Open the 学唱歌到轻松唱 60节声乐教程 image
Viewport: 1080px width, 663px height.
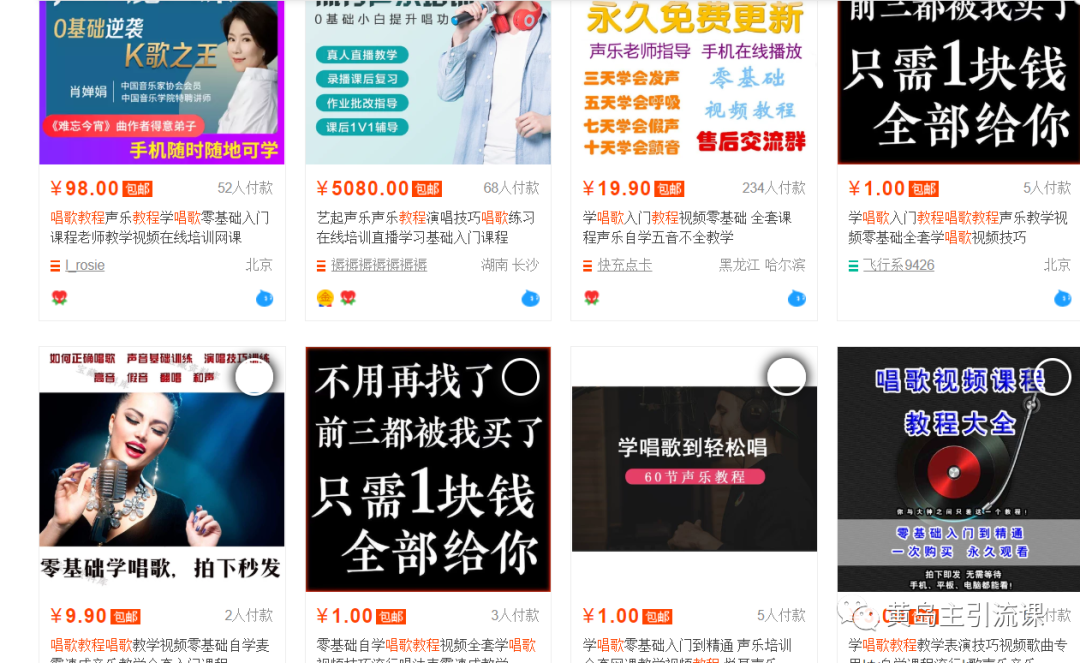coord(694,470)
